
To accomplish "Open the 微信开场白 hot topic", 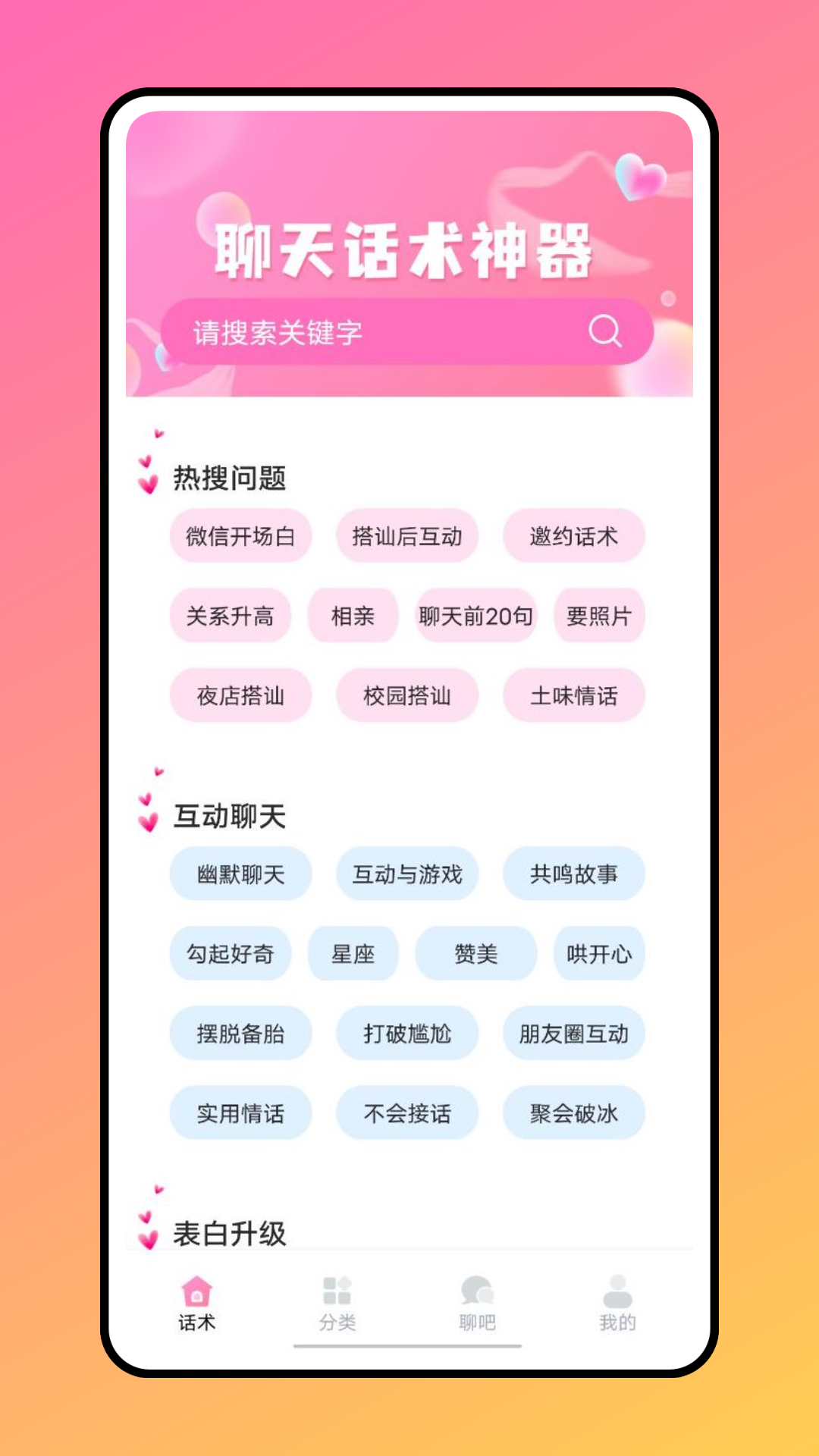I will point(241,536).
